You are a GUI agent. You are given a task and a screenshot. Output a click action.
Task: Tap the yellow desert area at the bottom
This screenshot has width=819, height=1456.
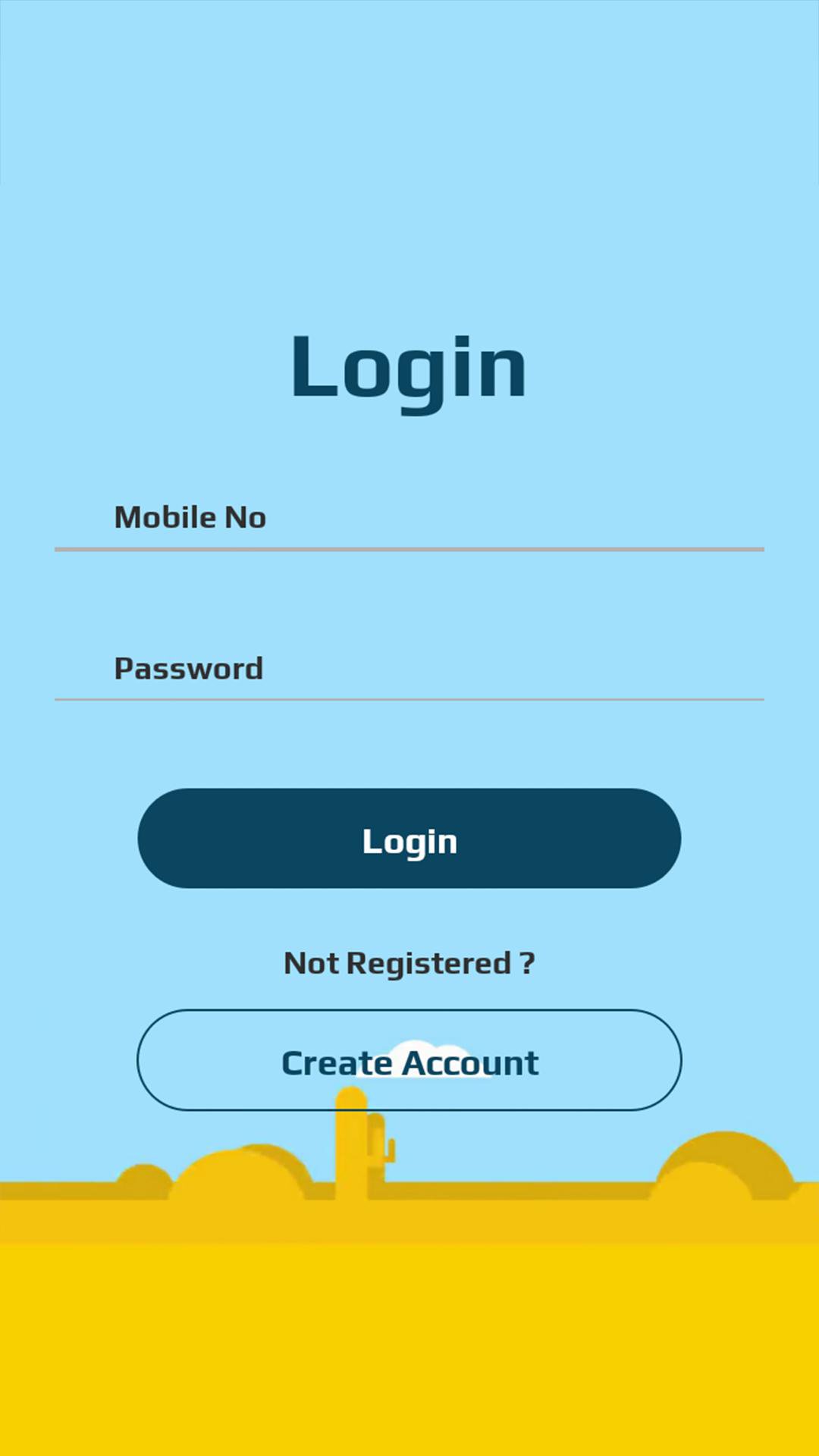coord(409,1327)
